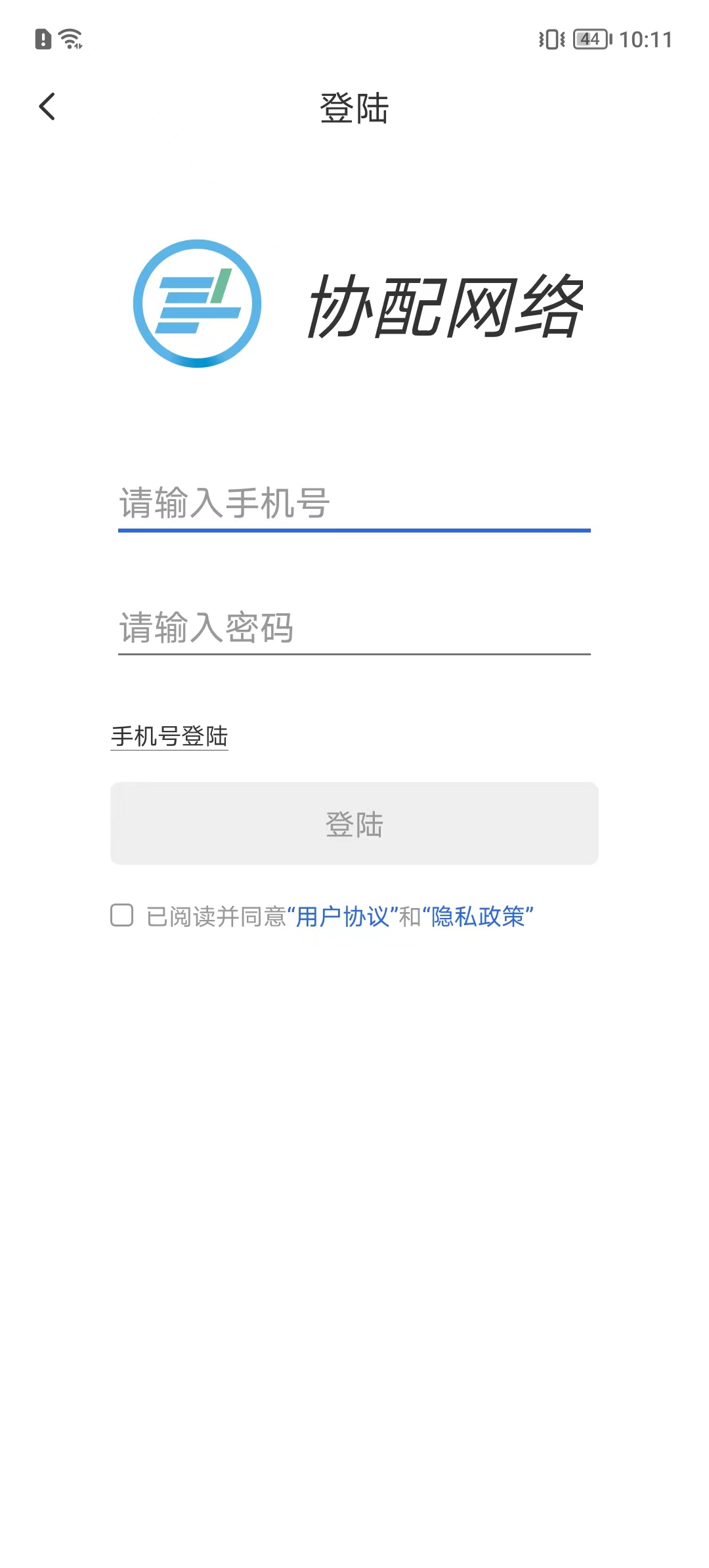Check the agreement consent checkbox
Image resolution: width=709 pixels, height=1568 pixels.
[122, 915]
